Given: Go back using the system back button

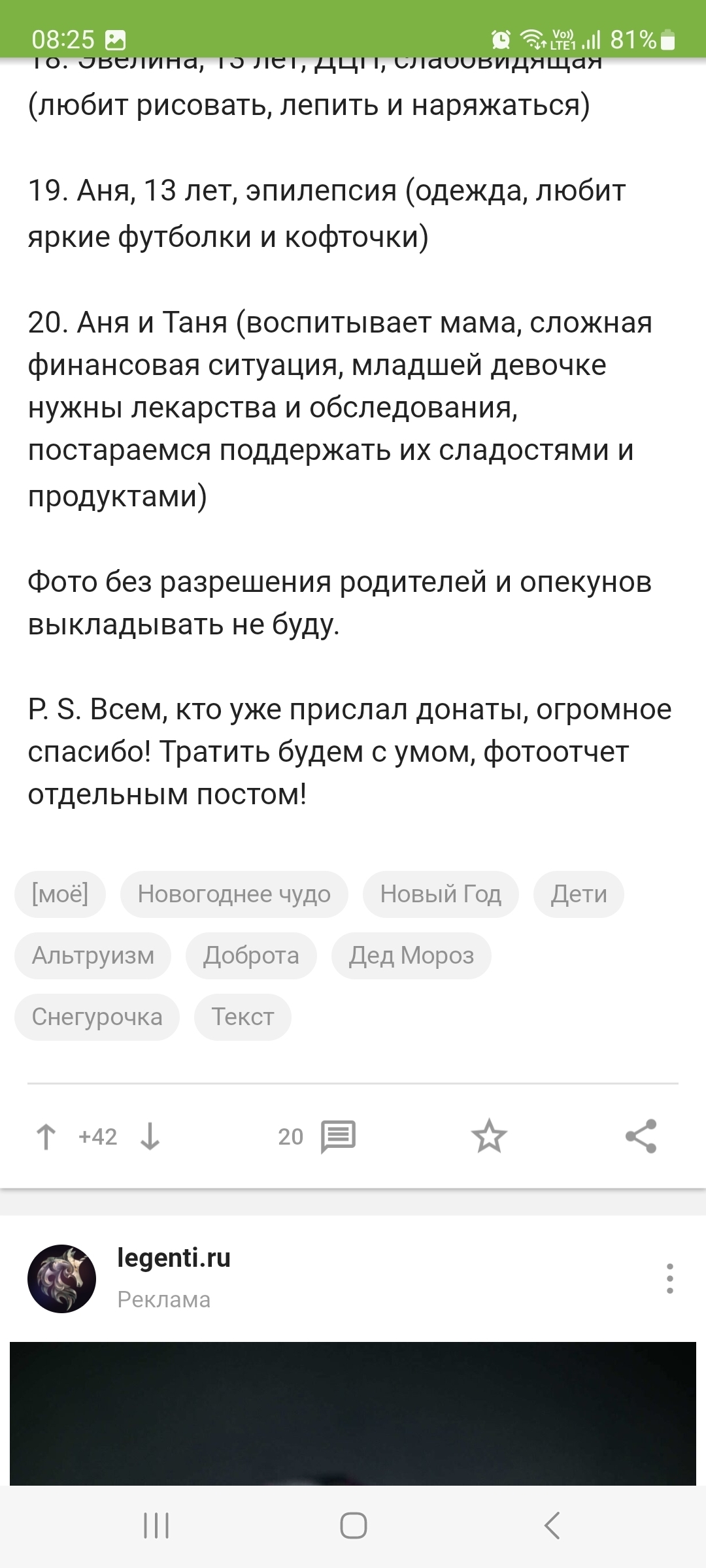Looking at the screenshot, I should click(x=552, y=1526).
